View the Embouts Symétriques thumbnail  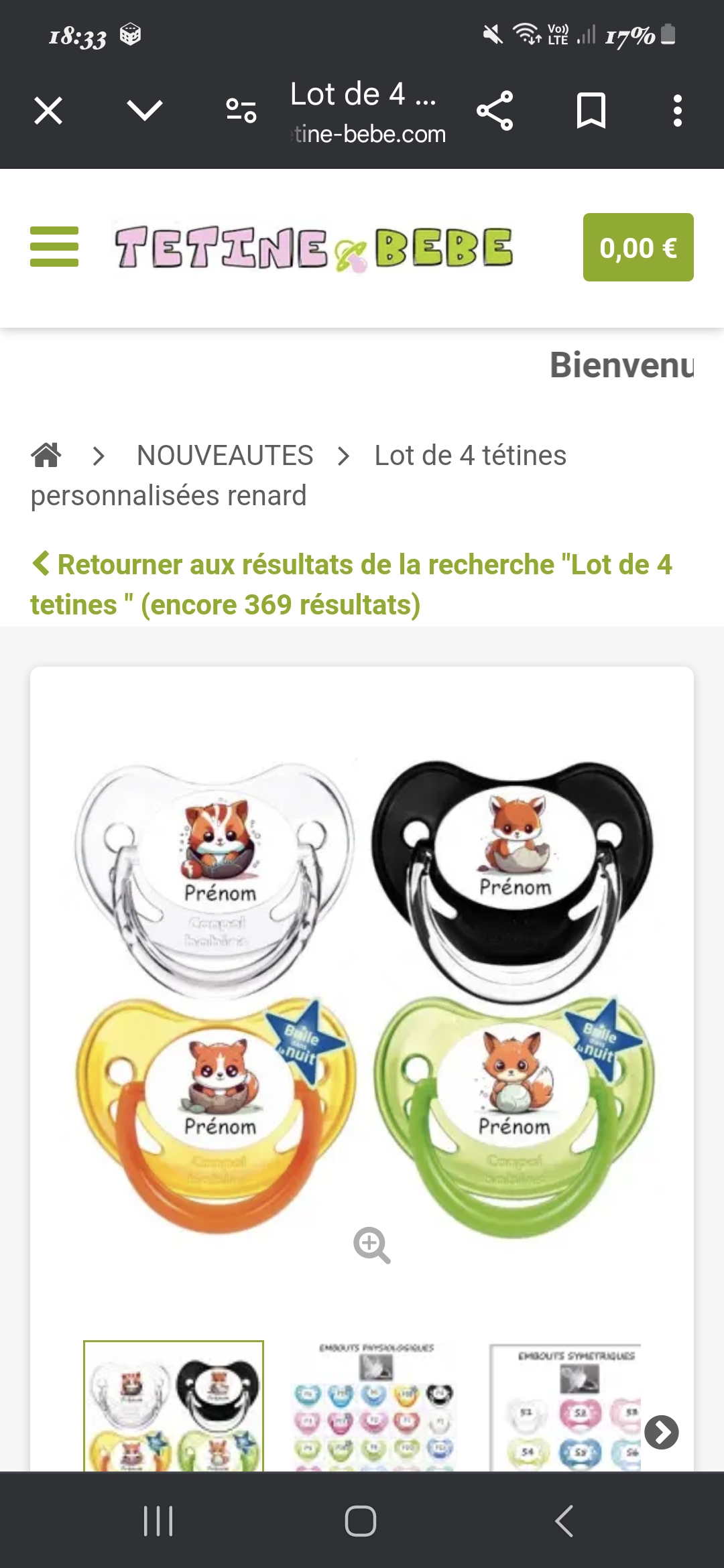566,1406
